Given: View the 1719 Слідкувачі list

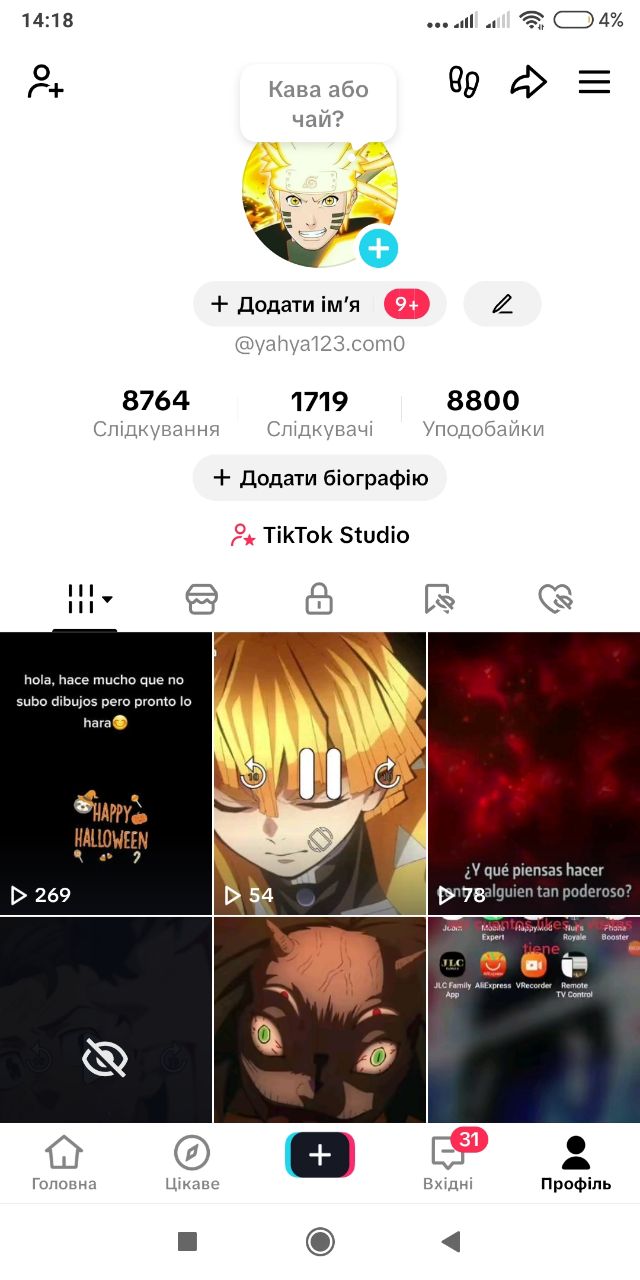Looking at the screenshot, I should [320, 413].
